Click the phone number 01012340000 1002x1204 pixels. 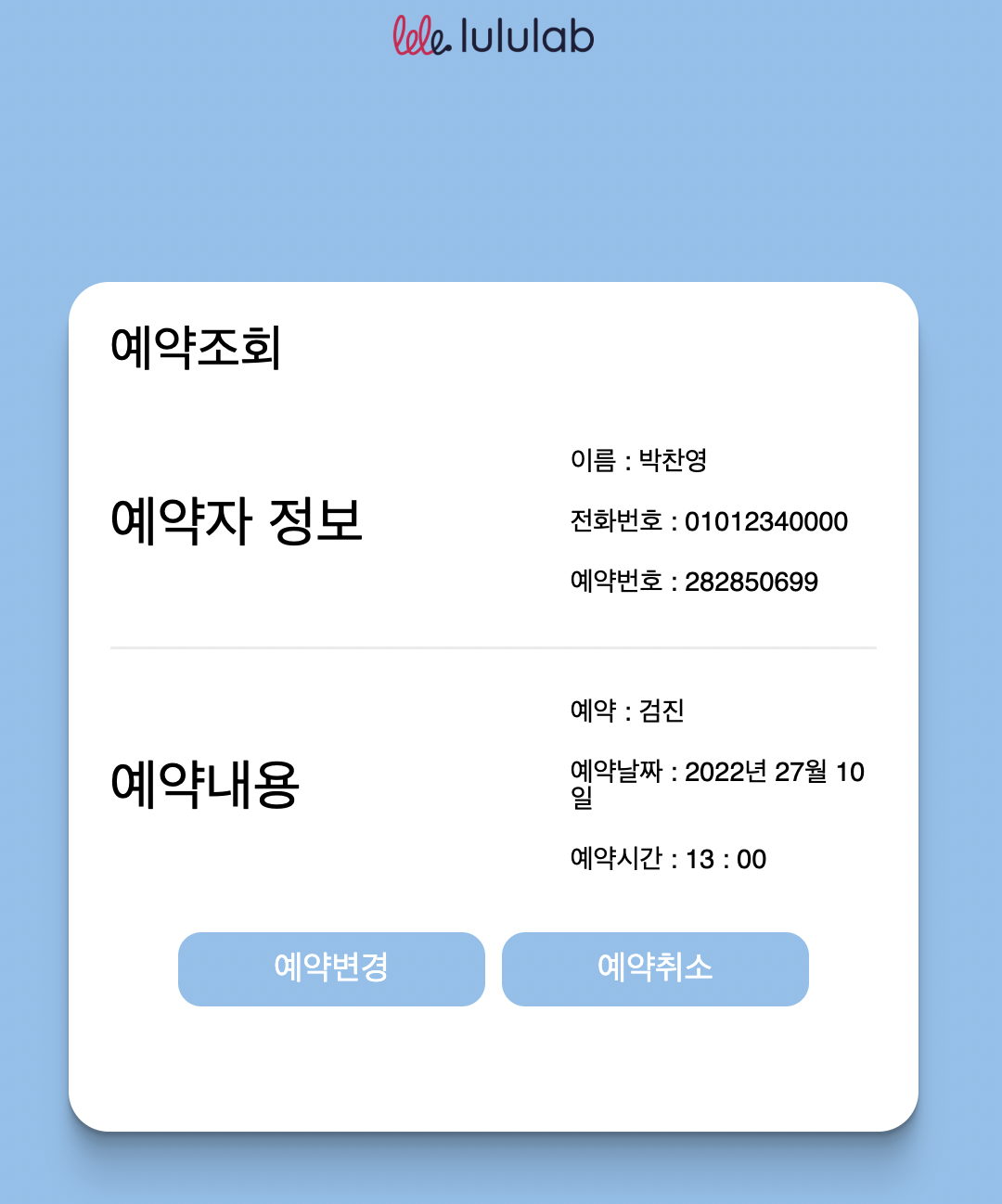766,520
